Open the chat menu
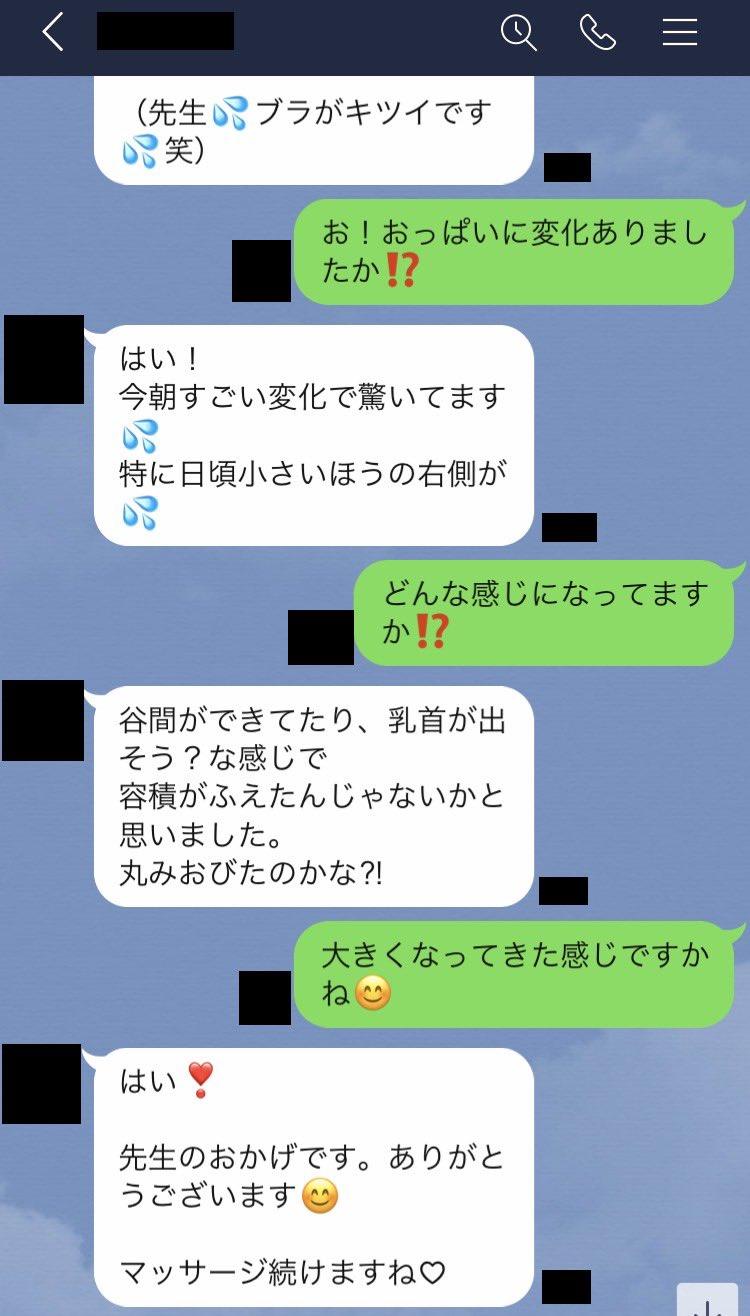The image size is (750, 1316). tap(680, 33)
